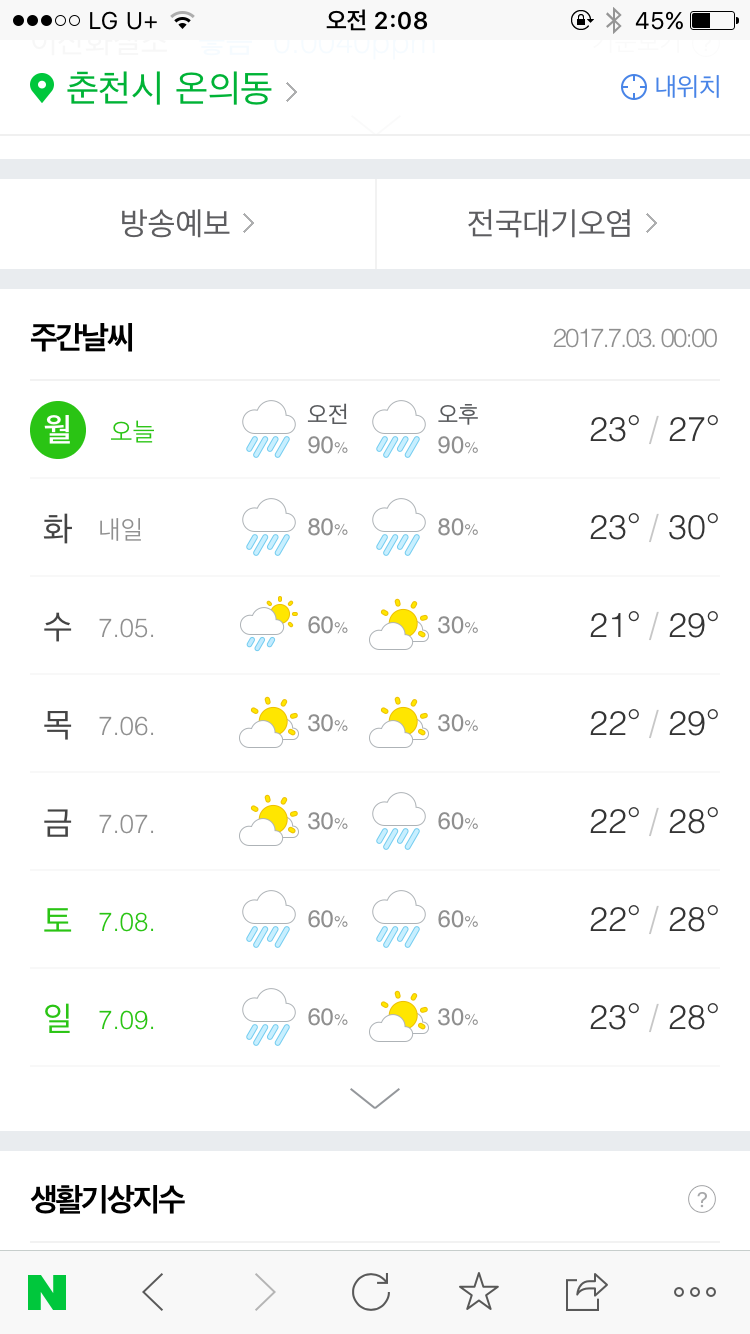Open 전국대기오염 air pollution page
This screenshot has width=750, height=1334.
pos(562,223)
